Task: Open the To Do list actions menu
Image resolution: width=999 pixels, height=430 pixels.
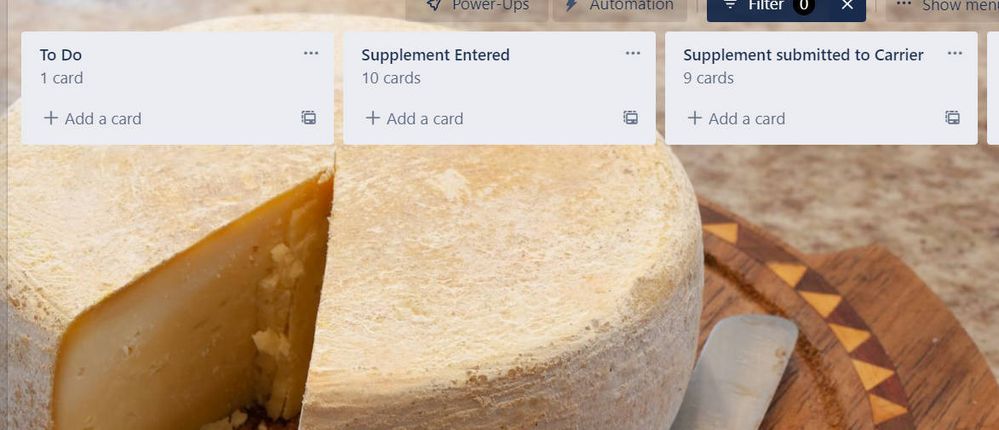Action: (311, 53)
